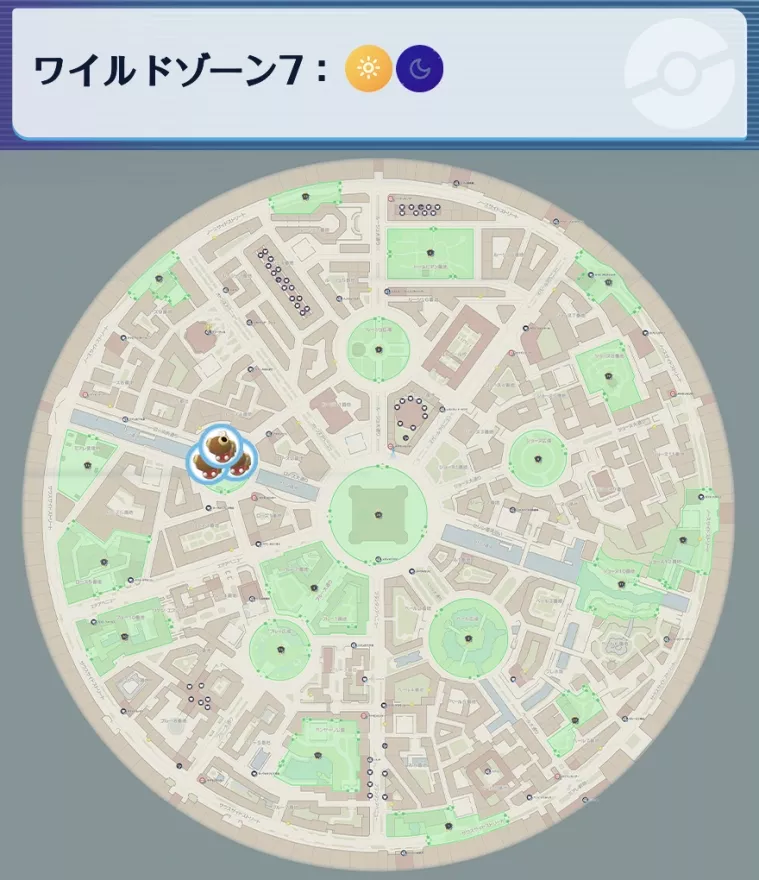Click the marker in the bottom-center rectangular park
The width and height of the screenshot is (759, 880).
point(317,755)
